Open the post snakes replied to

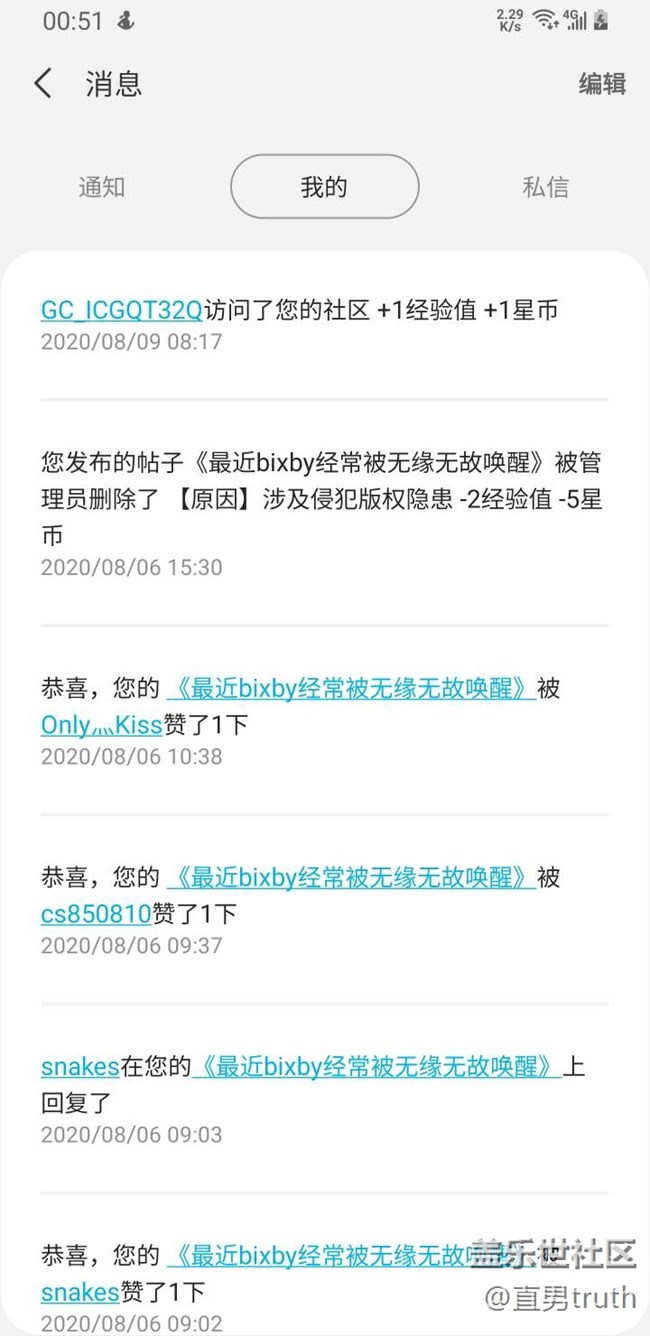pos(376,1067)
